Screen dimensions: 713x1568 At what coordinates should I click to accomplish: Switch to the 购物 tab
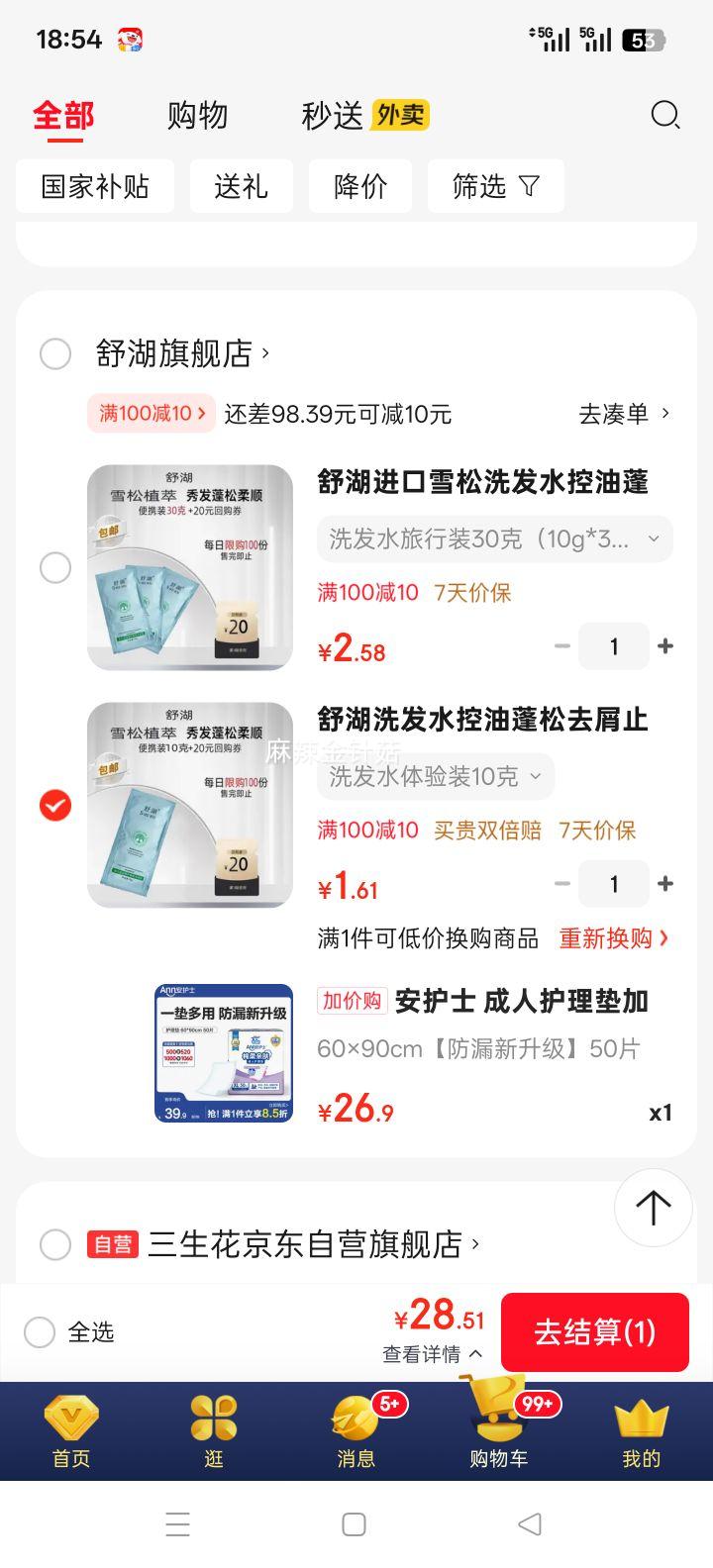pyautogui.click(x=198, y=116)
